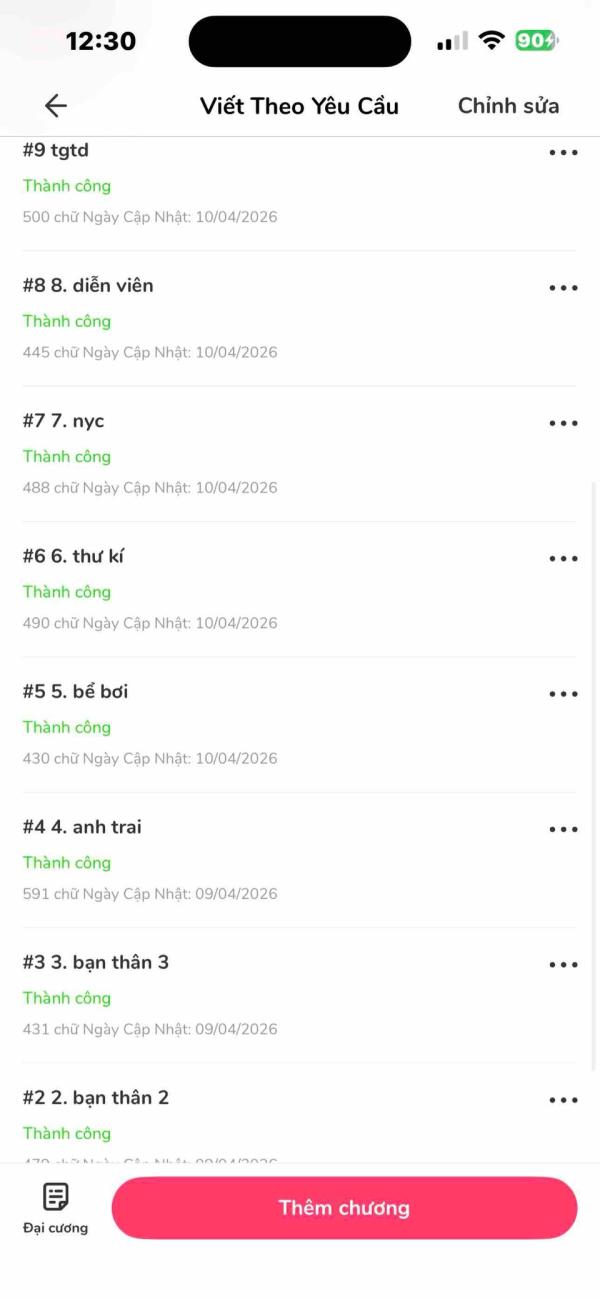The width and height of the screenshot is (600, 1301).
Task: Open the options menu for #2 bạn thân 2
Action: [x=563, y=1100]
